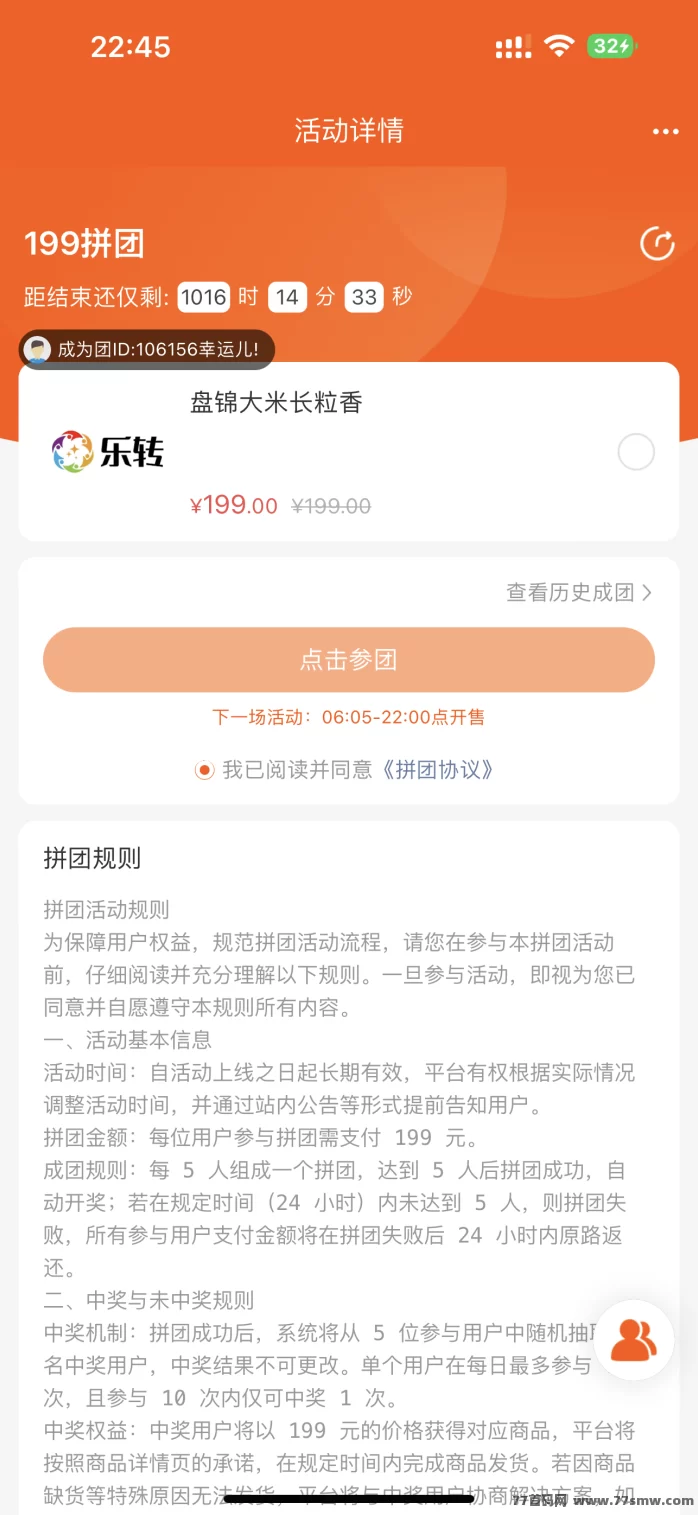Open 查看历史成团 history link
Viewport: 698px width, 1515px height.
579,592
